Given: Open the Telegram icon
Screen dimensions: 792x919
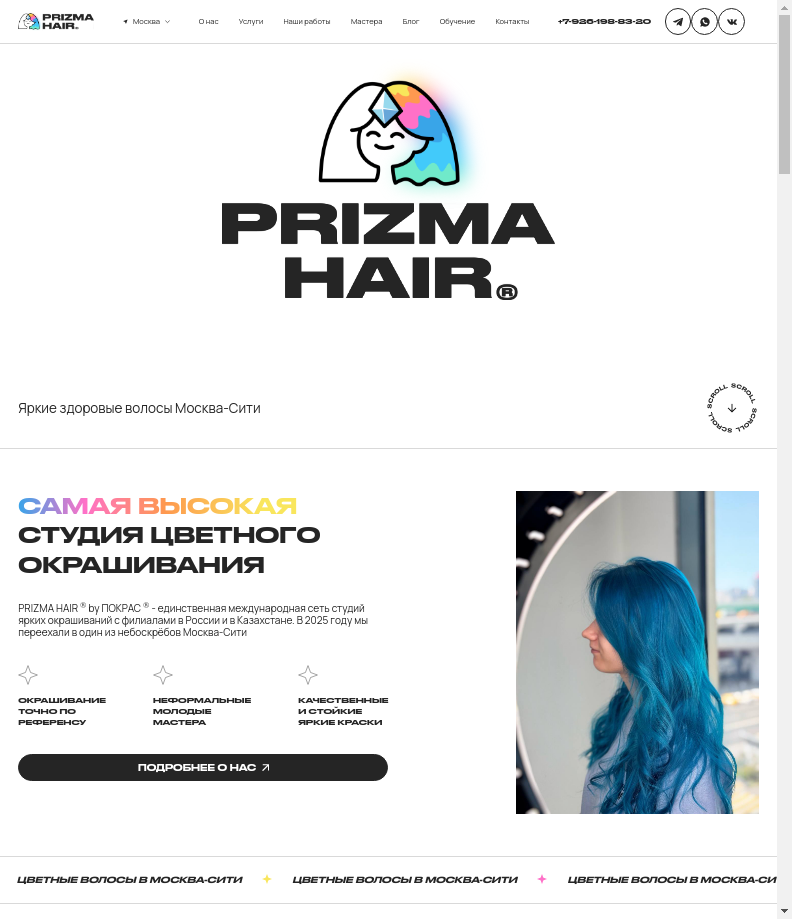Looking at the screenshot, I should 678,22.
